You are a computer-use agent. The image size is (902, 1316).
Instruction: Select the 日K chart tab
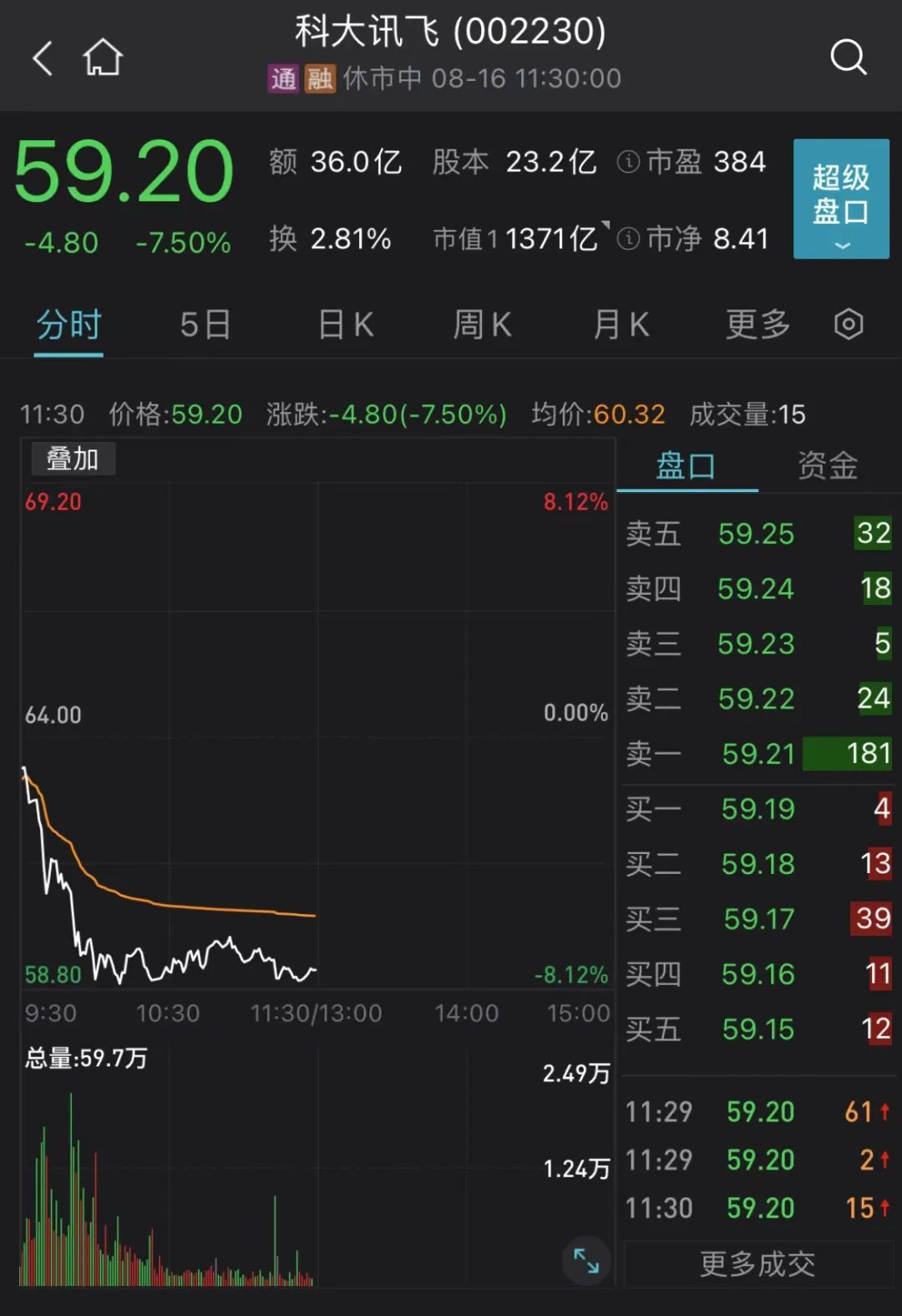[346, 325]
